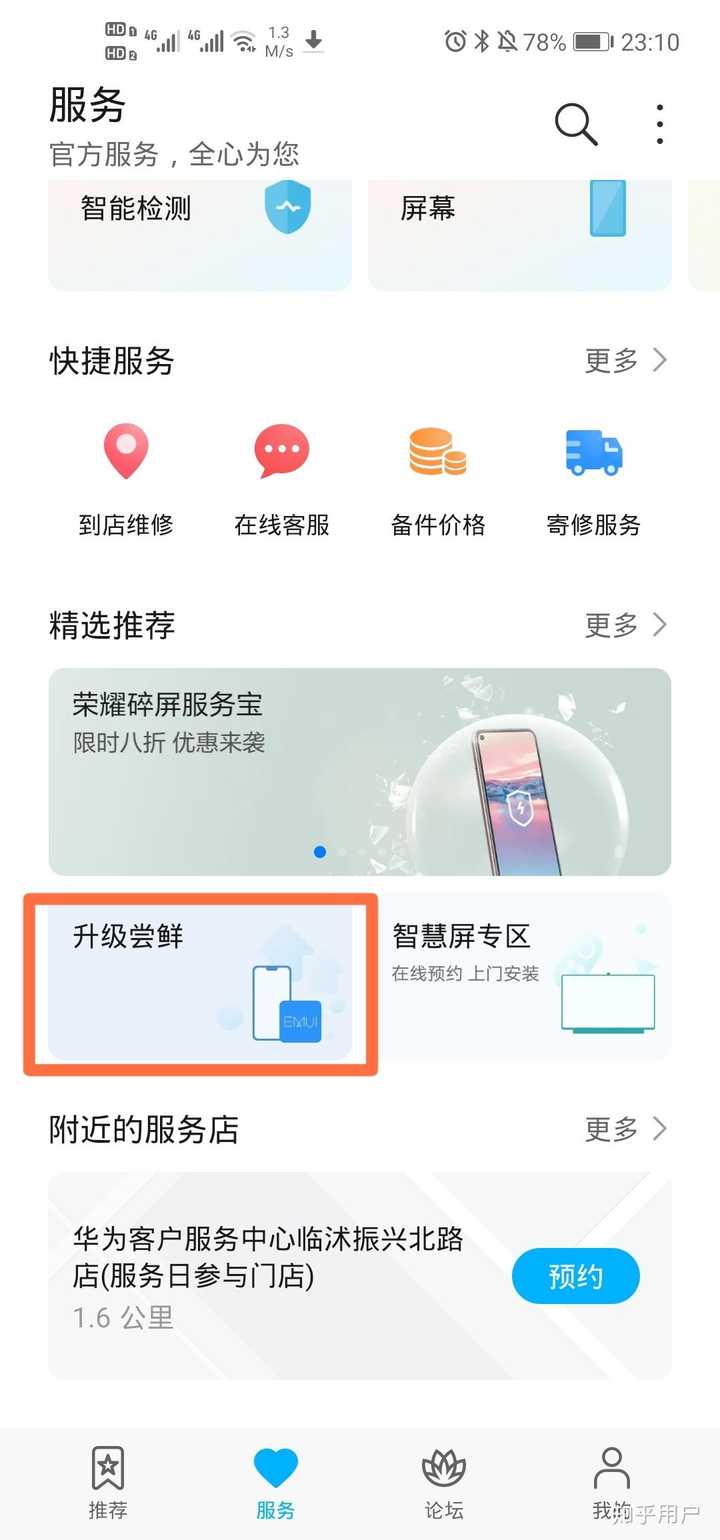
Task: Expand 更多 next to 快捷服务
Action: (x=625, y=361)
